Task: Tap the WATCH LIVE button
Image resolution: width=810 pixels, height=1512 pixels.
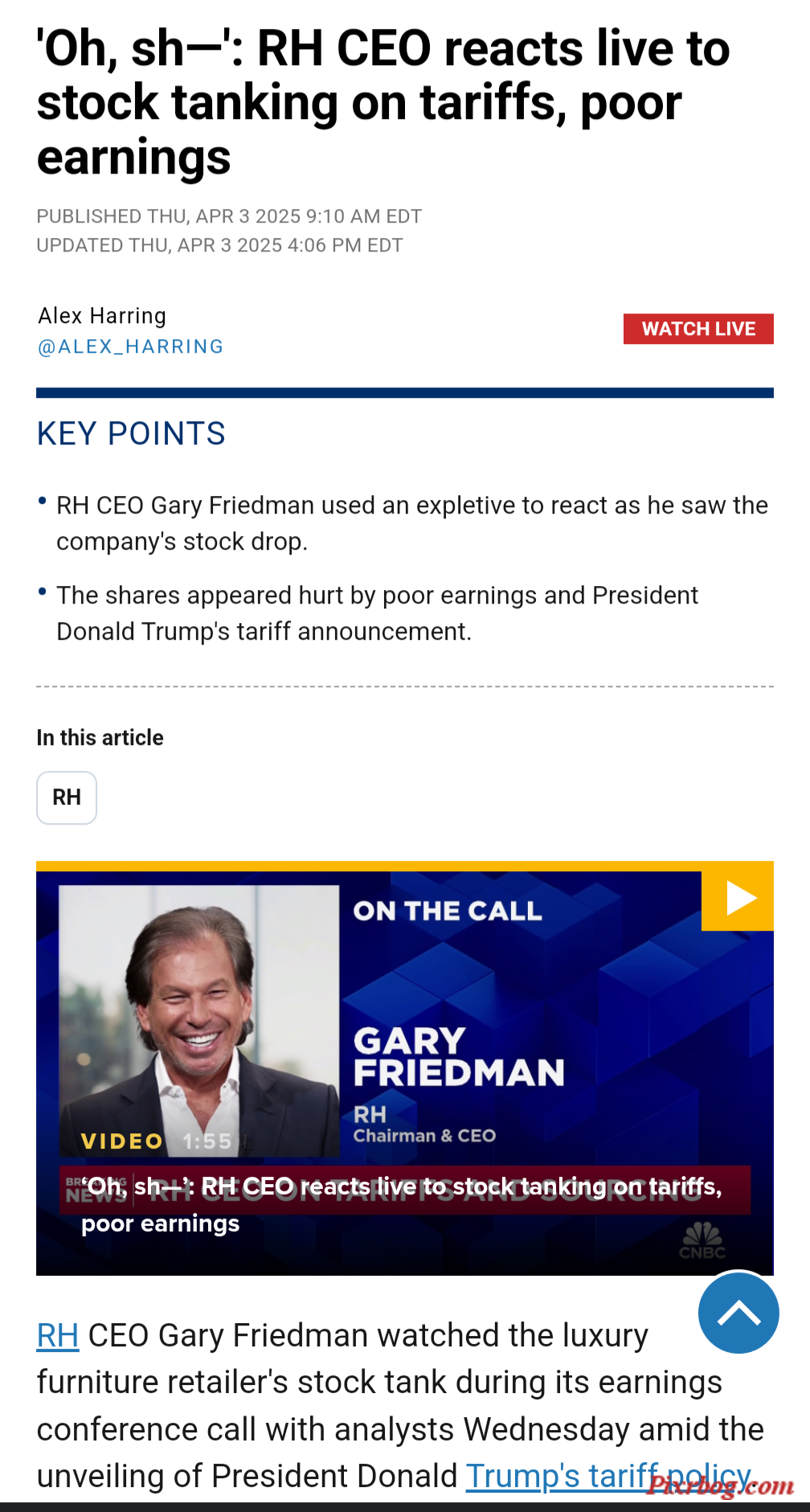Action: pyautogui.click(x=698, y=329)
